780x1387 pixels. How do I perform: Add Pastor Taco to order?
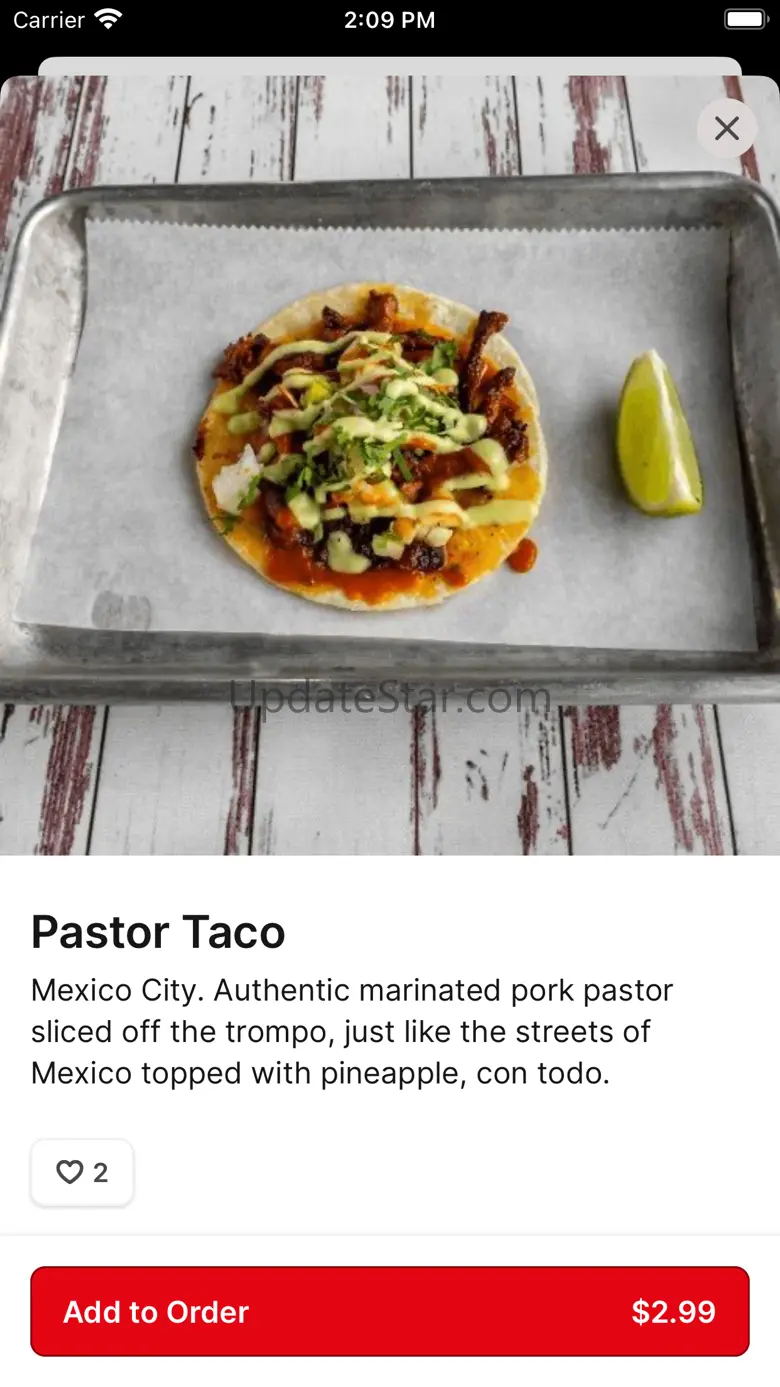tap(390, 1311)
